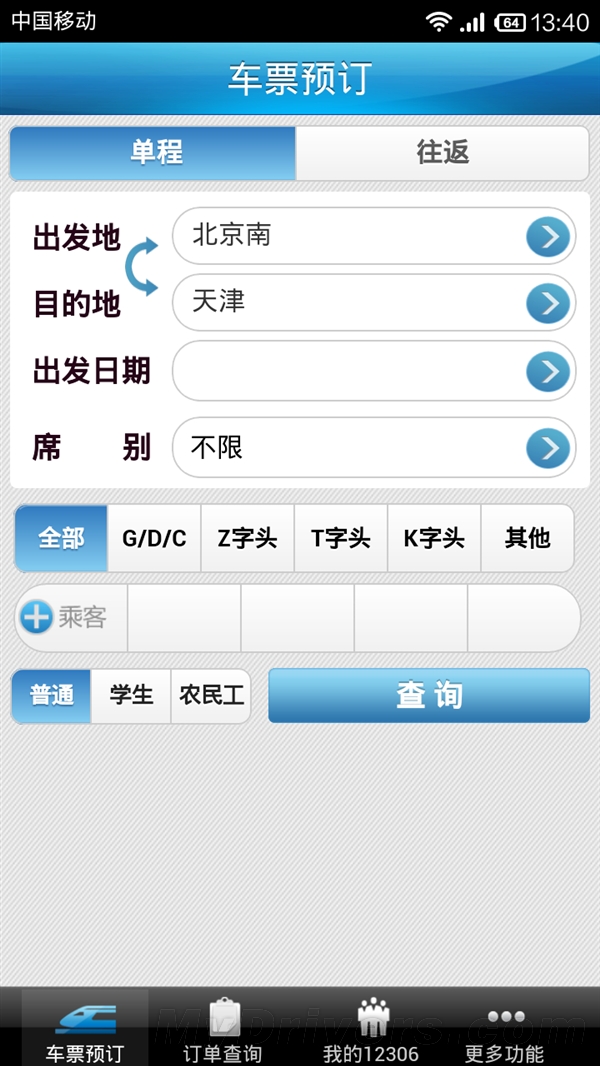The height and width of the screenshot is (1066, 600).
Task: Open the 我的12306 tab
Action: point(371,1028)
